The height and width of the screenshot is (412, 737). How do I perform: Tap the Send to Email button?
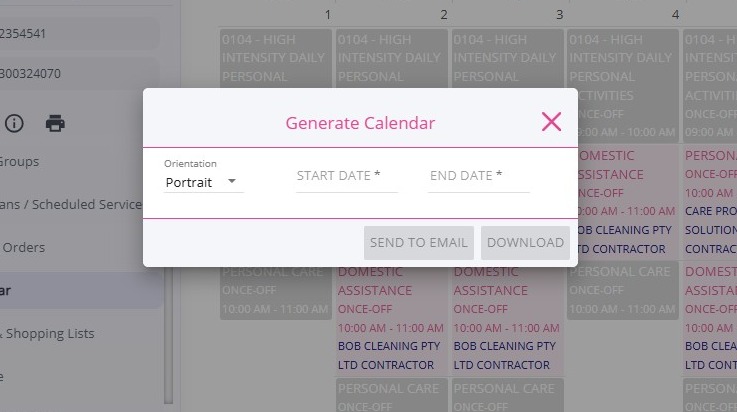419,242
